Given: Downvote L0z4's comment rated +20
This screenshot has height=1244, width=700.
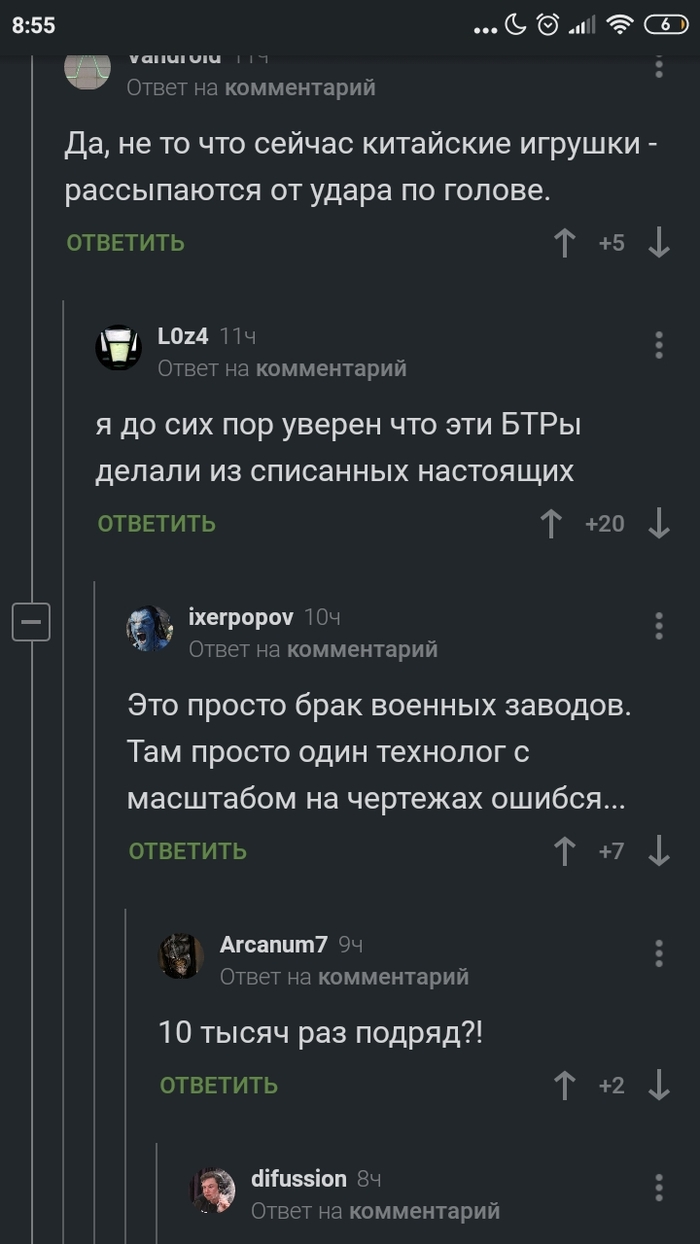Looking at the screenshot, I should click(659, 524).
